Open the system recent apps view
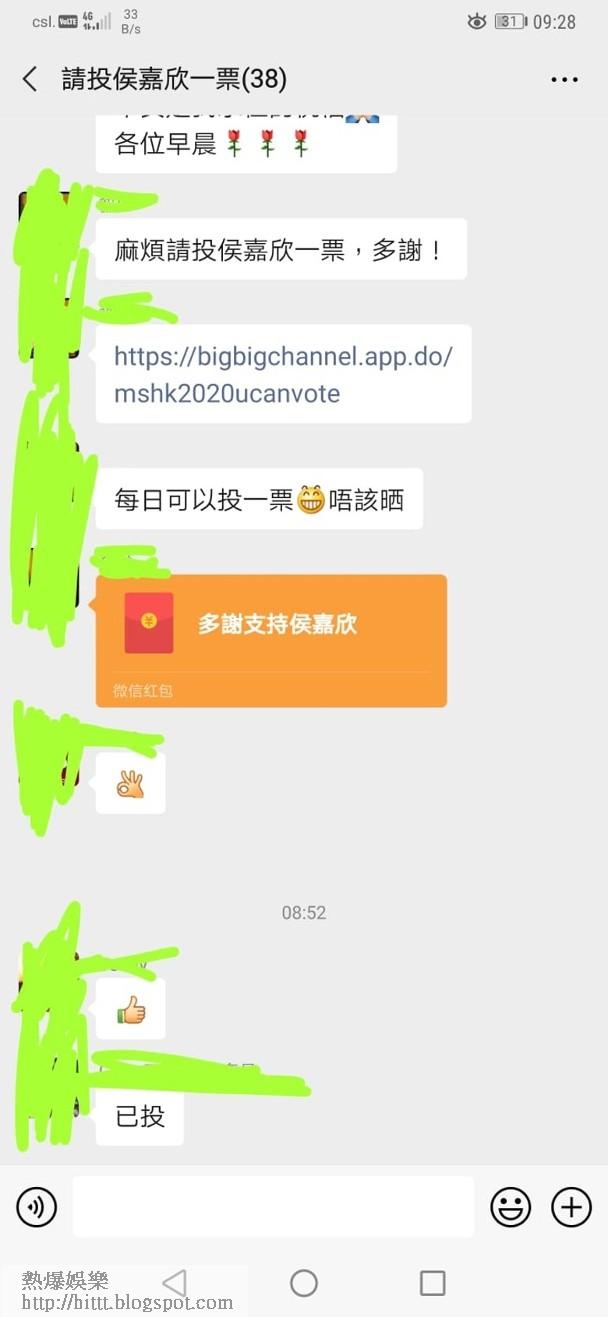The image size is (608, 1317). (x=432, y=1283)
